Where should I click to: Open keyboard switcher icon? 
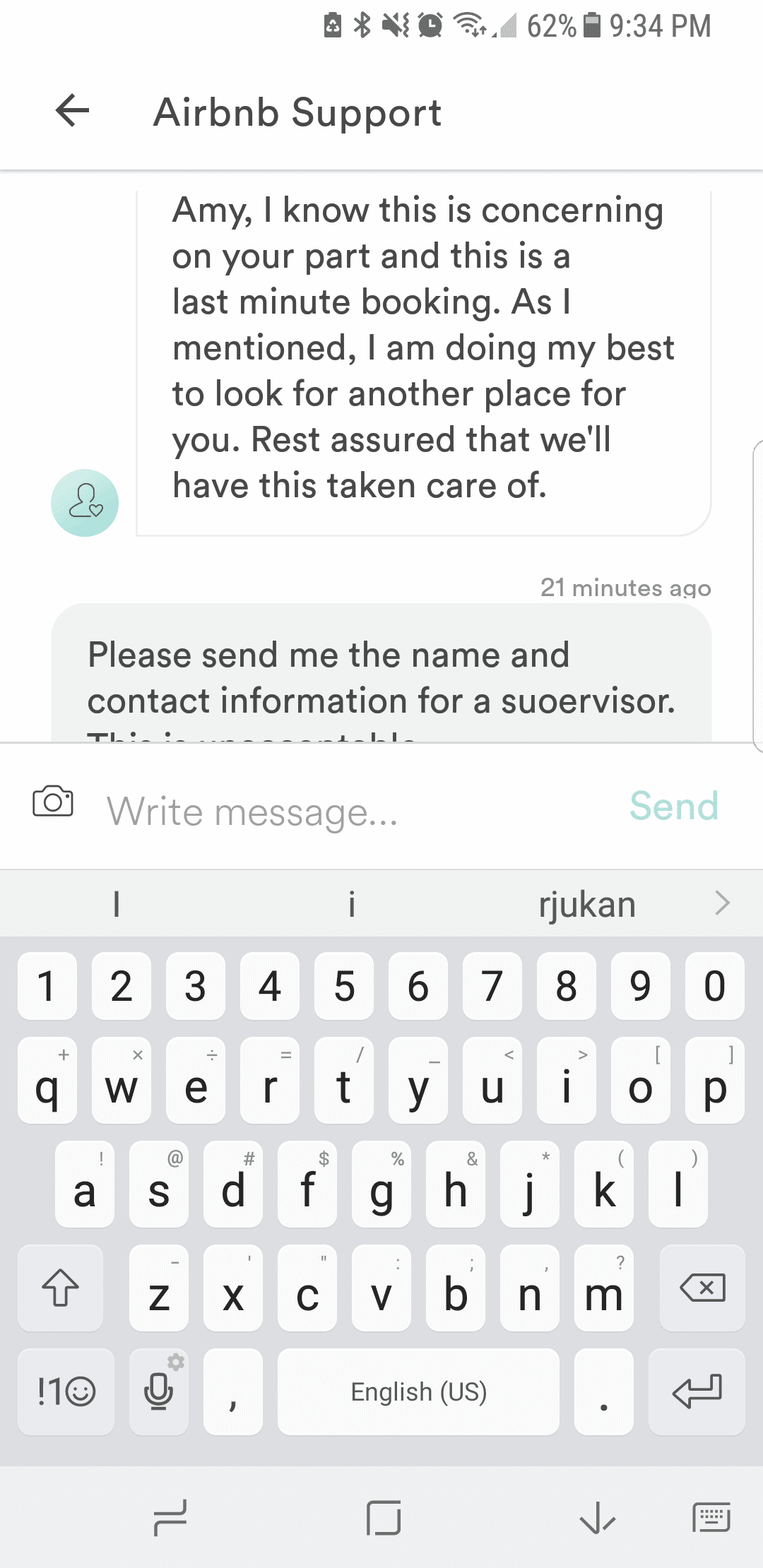coord(711,1517)
